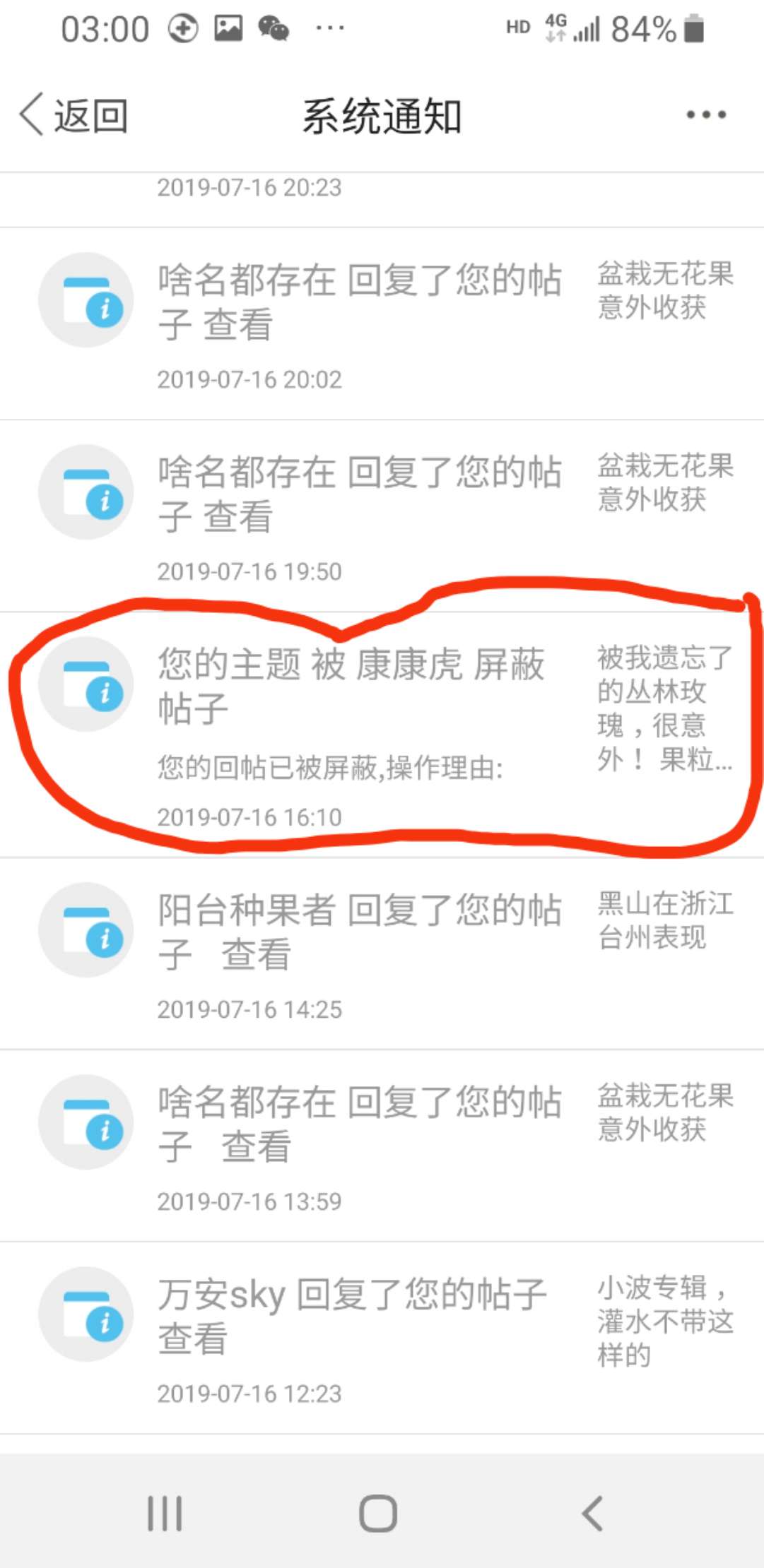Open the 阳台种果者 reply notification
Screen dimensions: 764x1568
point(382,954)
